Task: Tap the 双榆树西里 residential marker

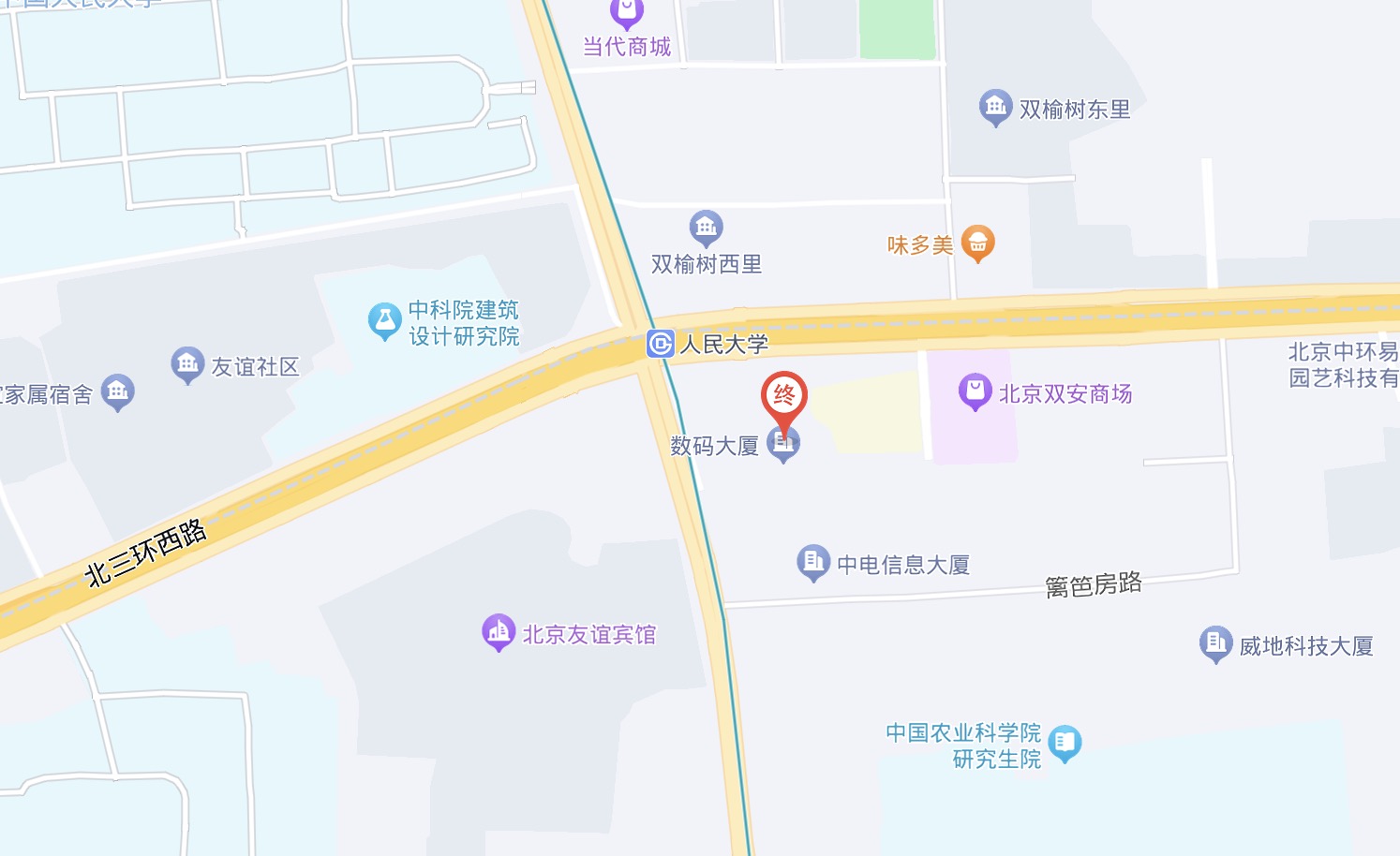Action: [706, 228]
